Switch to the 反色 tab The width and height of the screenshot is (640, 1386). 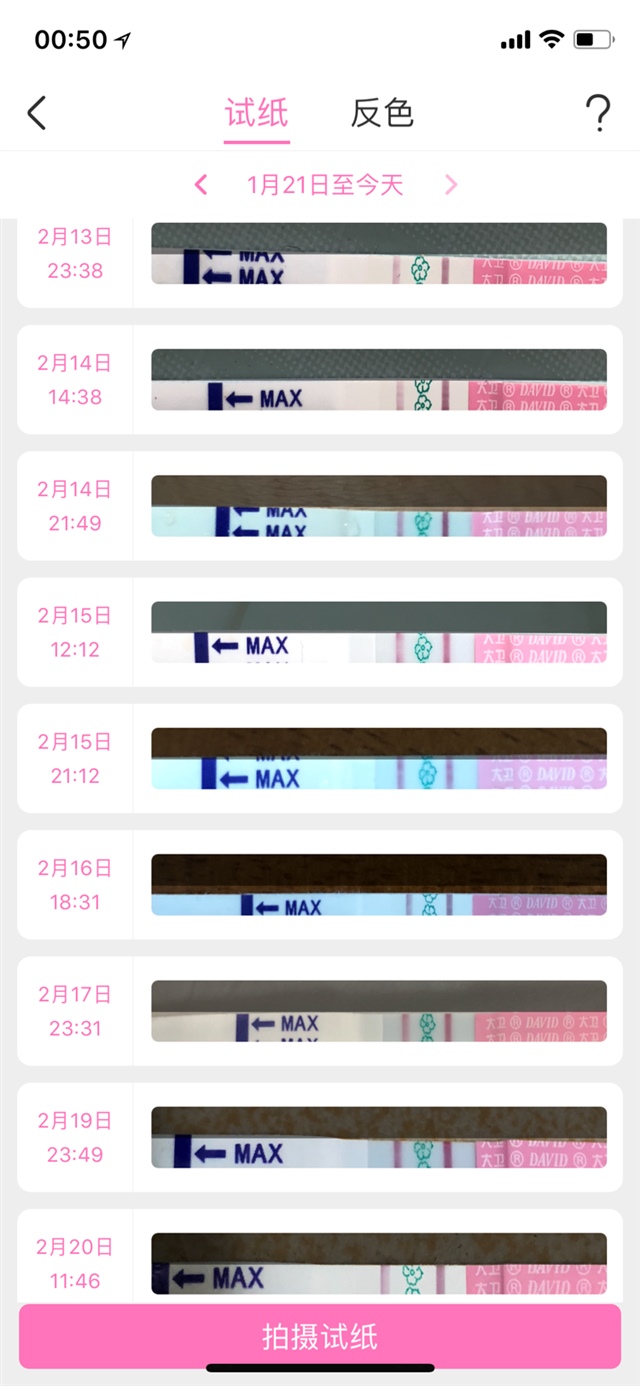coord(382,113)
